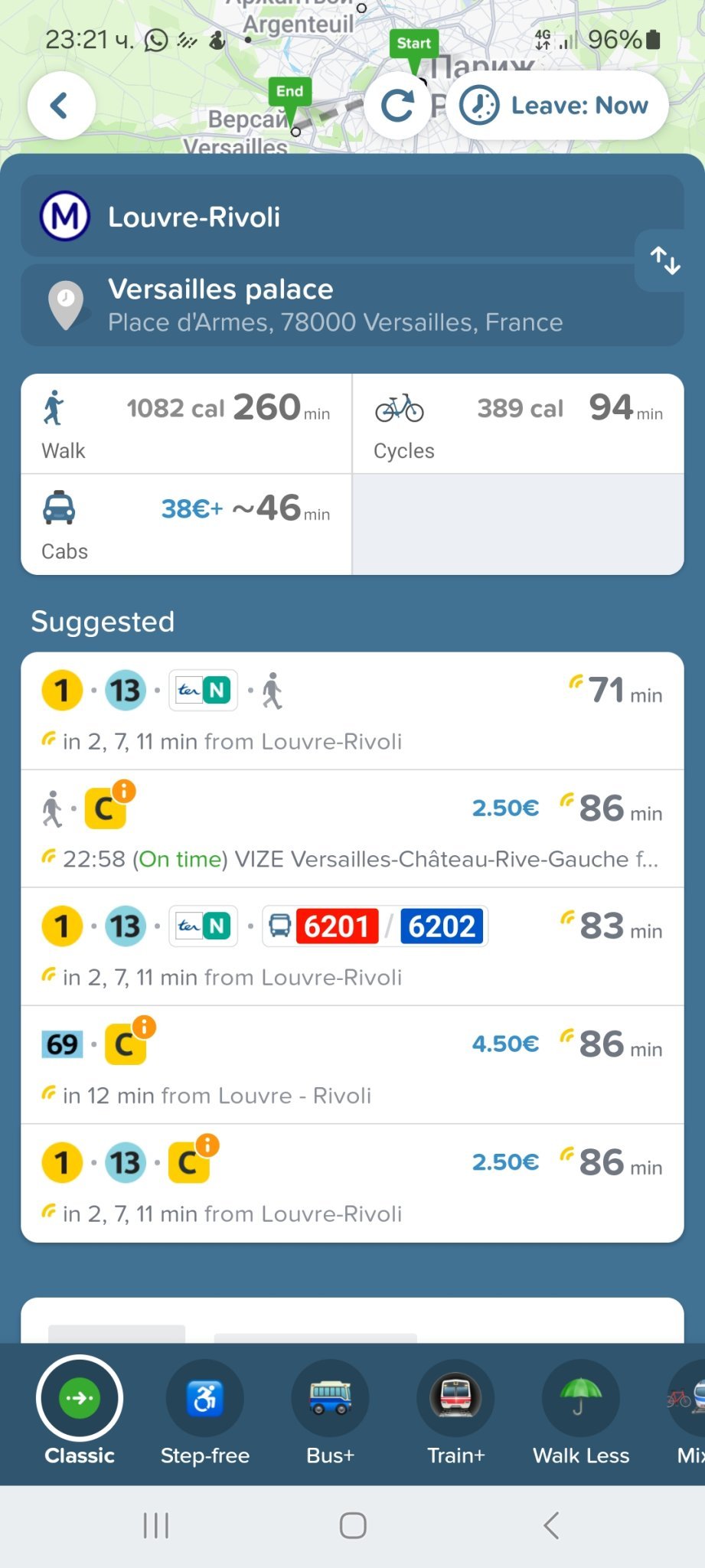Switch to the Bus+ mode
This screenshot has width=705, height=1568.
330,1410
